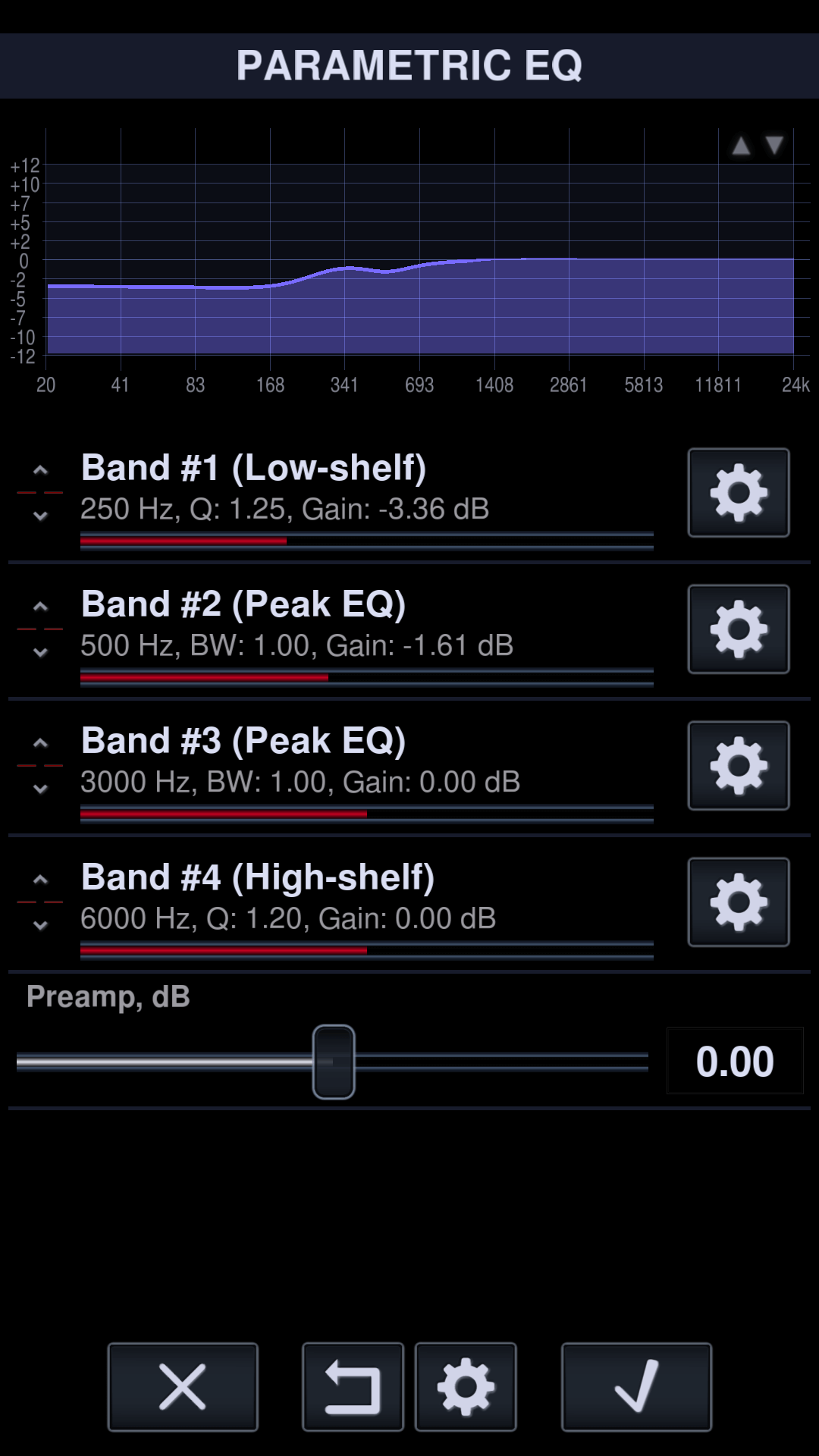Open the bottom gear settings button

[466, 1387]
